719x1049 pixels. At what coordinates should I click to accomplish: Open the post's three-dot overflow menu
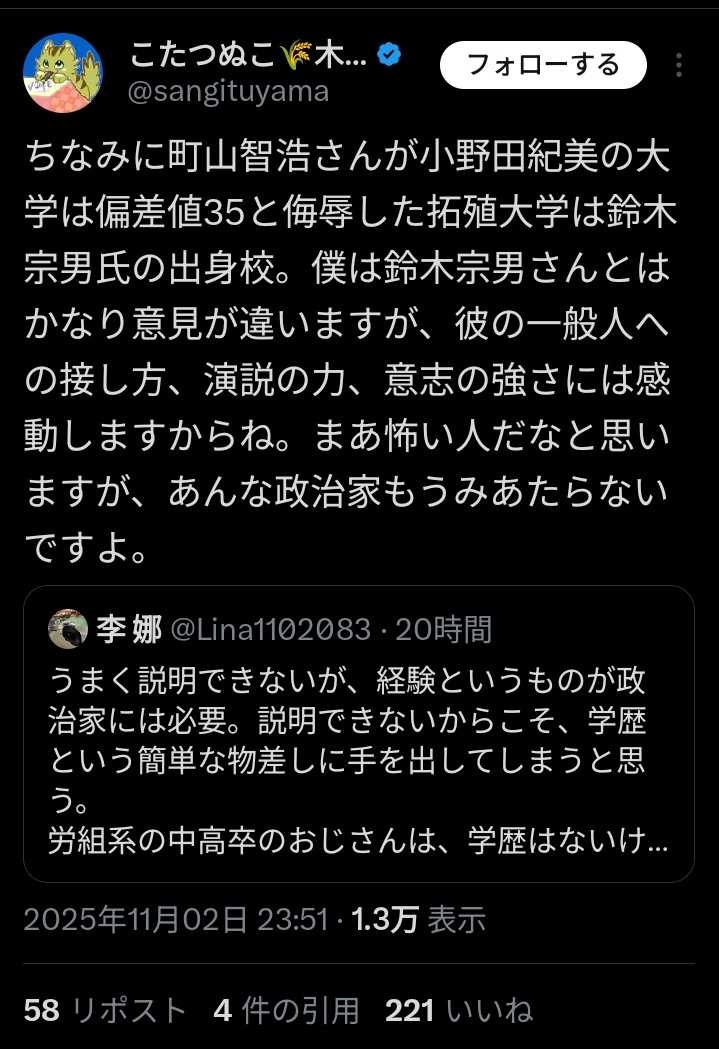click(x=680, y=66)
